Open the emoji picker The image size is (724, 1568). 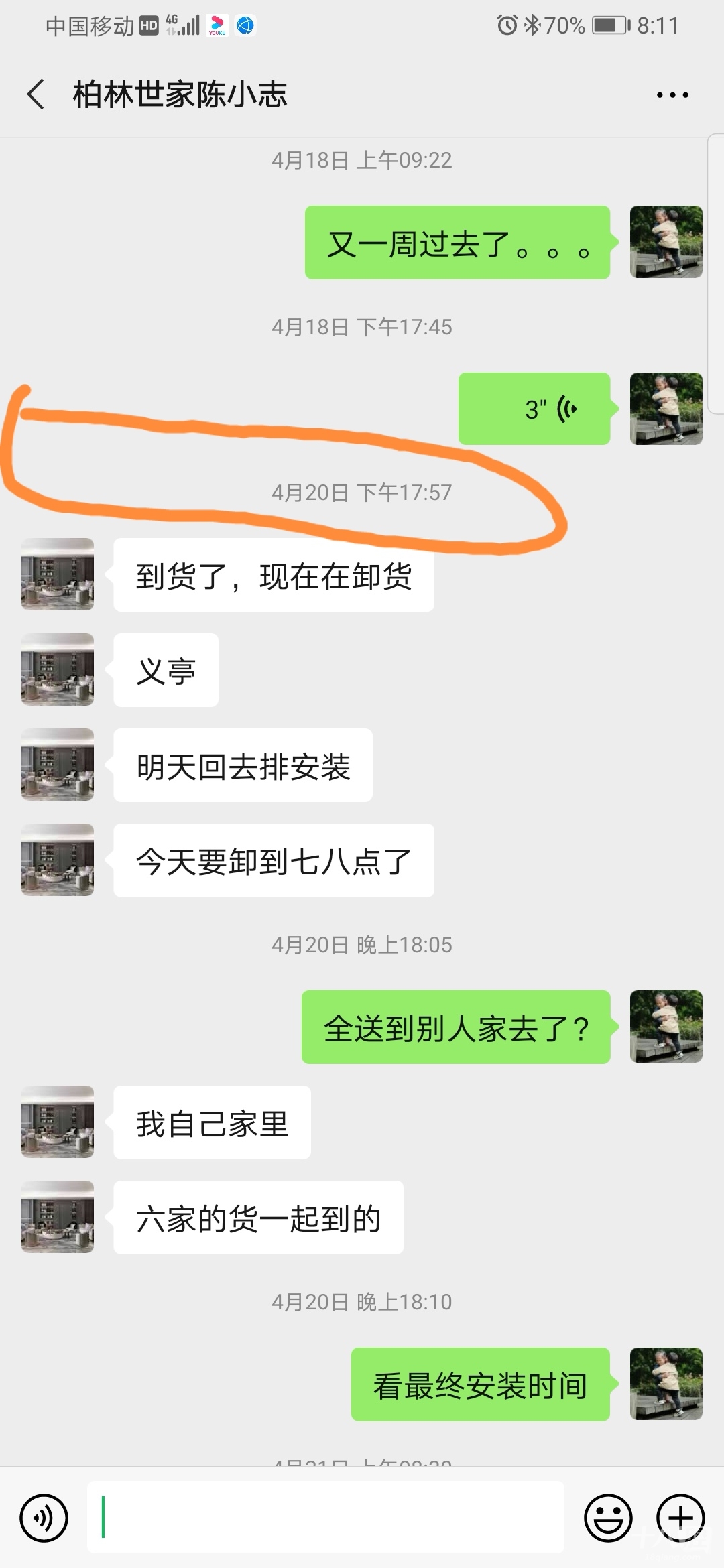[608, 1518]
